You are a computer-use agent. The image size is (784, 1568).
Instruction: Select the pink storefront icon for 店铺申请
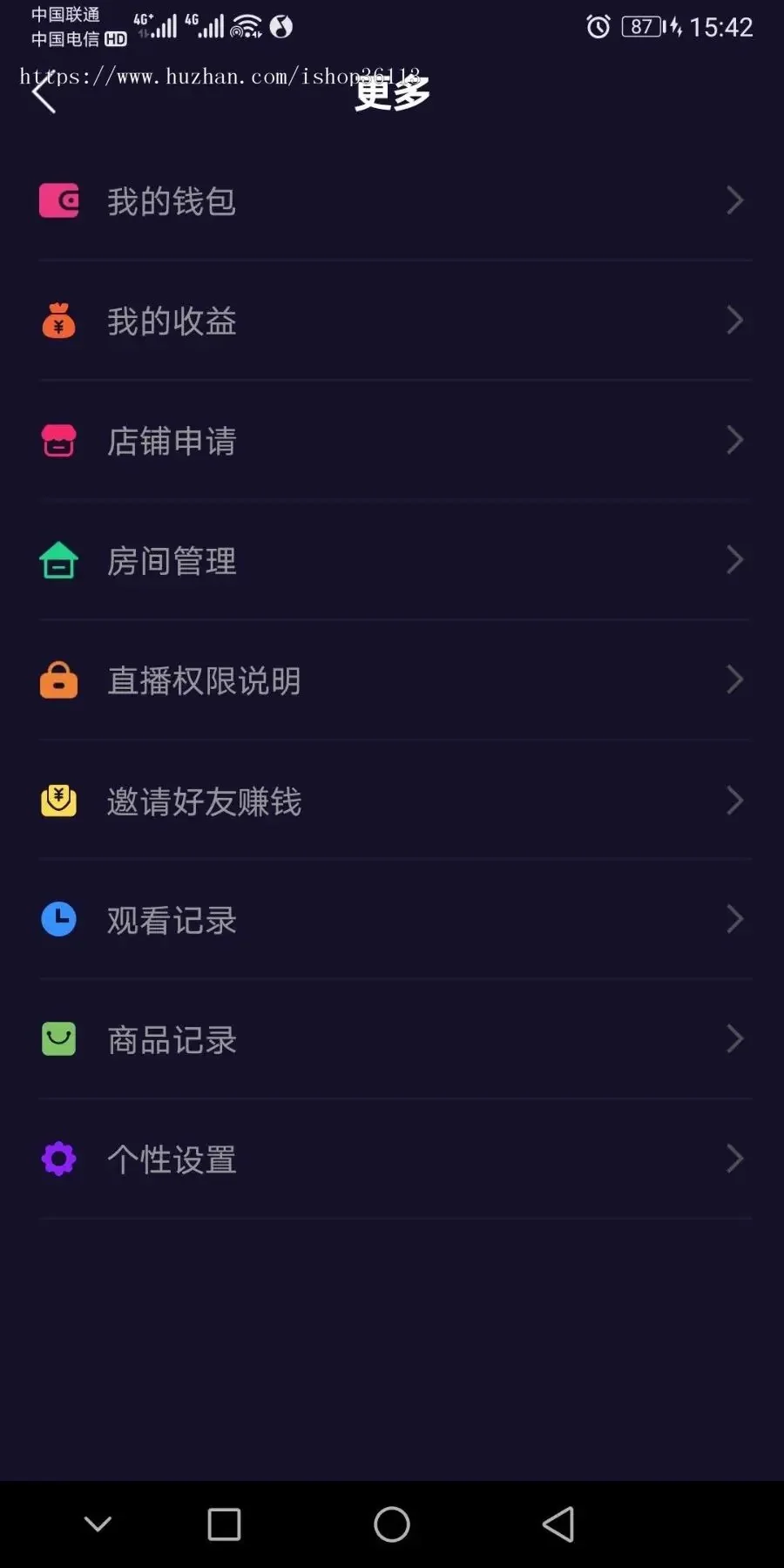point(58,441)
